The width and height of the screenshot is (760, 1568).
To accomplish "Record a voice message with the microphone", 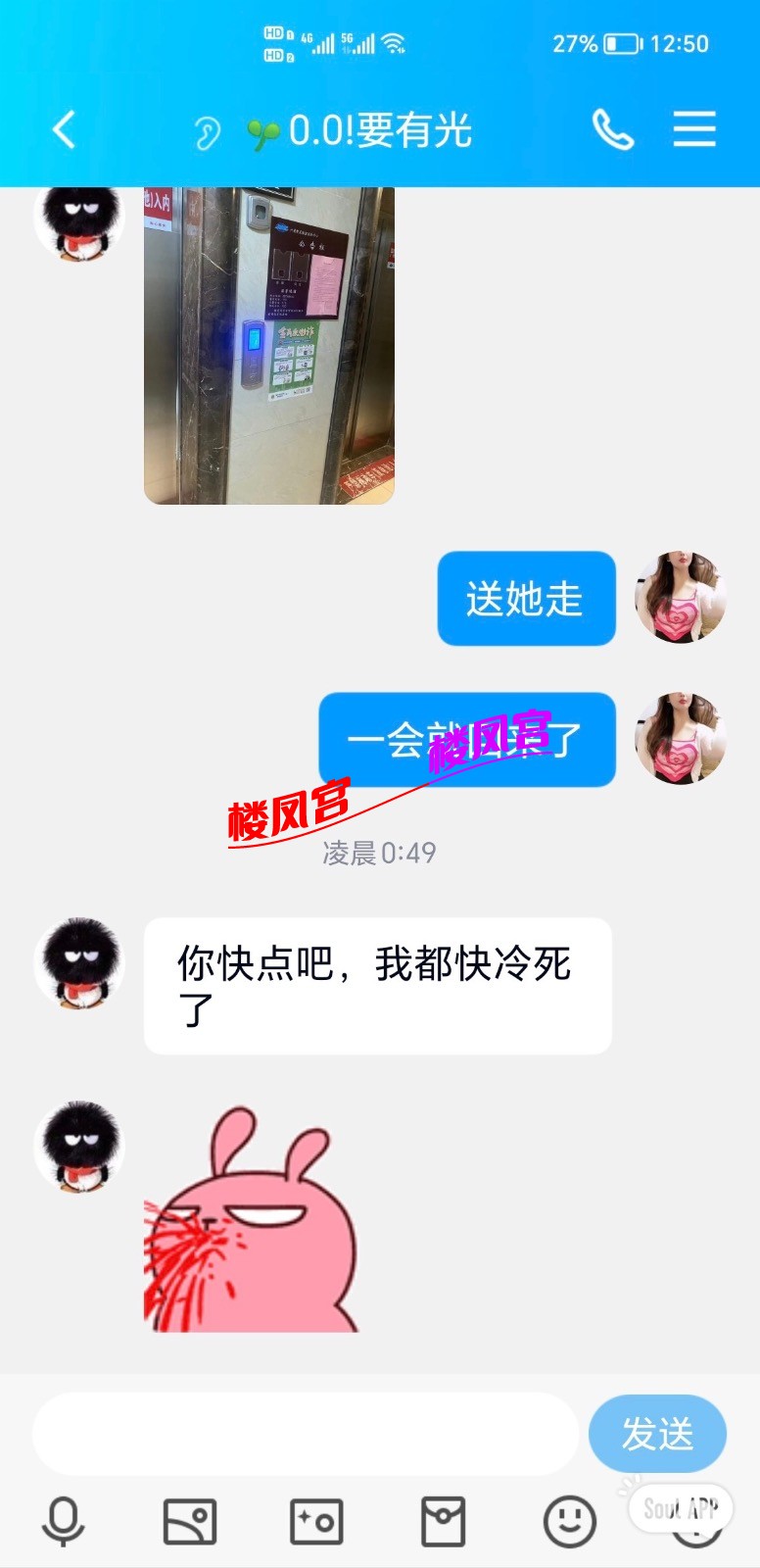I will click(x=64, y=1522).
